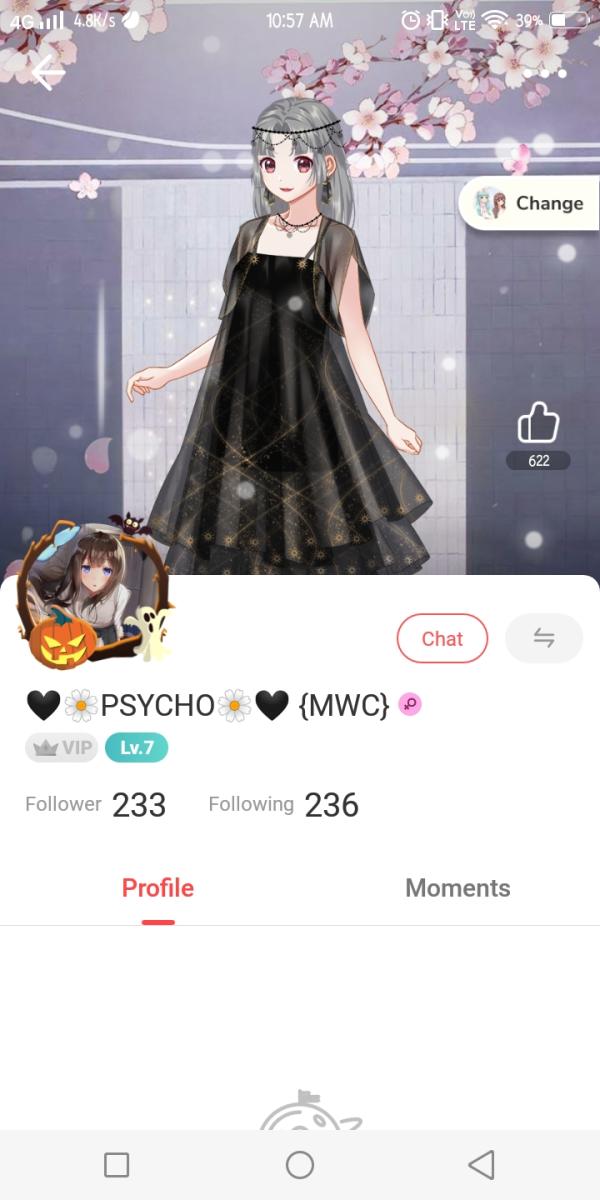Screen dimensions: 600x1200
Task: Start a chat with PSYCHO
Action: 442,639
